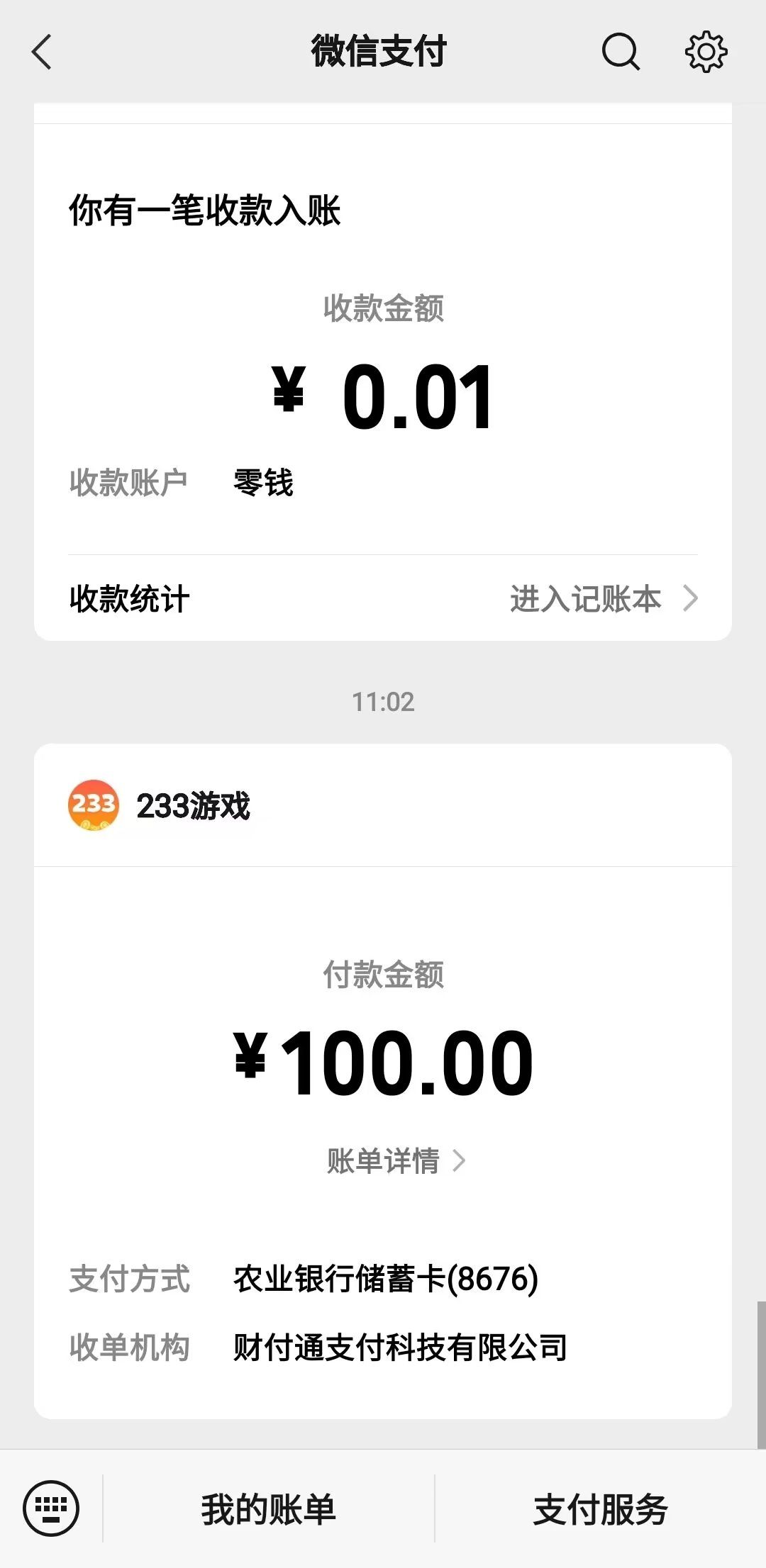Enter the ledger via 进入记账本
This screenshot has width=766, height=1568.
603,599
